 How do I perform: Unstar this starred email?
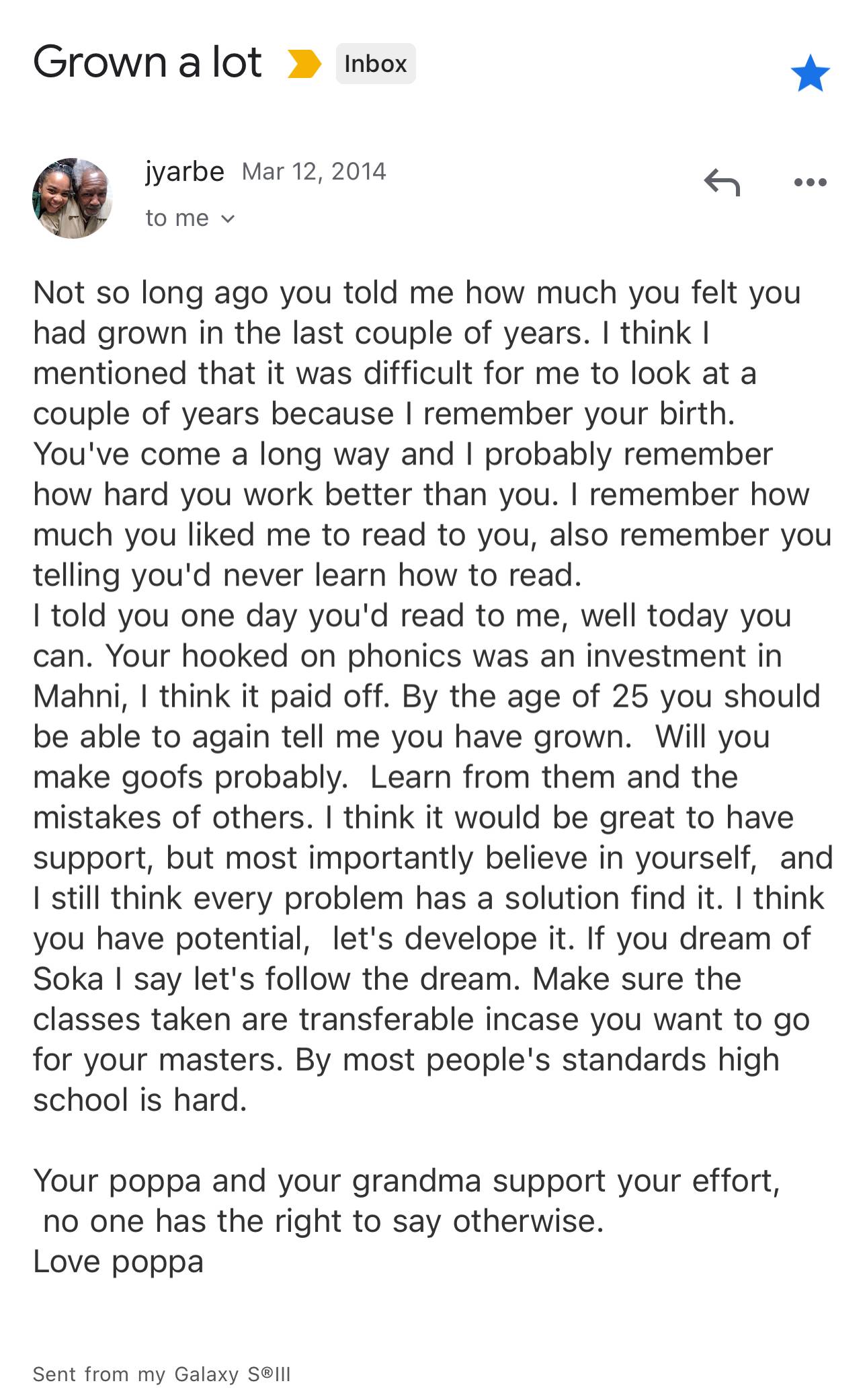click(x=810, y=73)
